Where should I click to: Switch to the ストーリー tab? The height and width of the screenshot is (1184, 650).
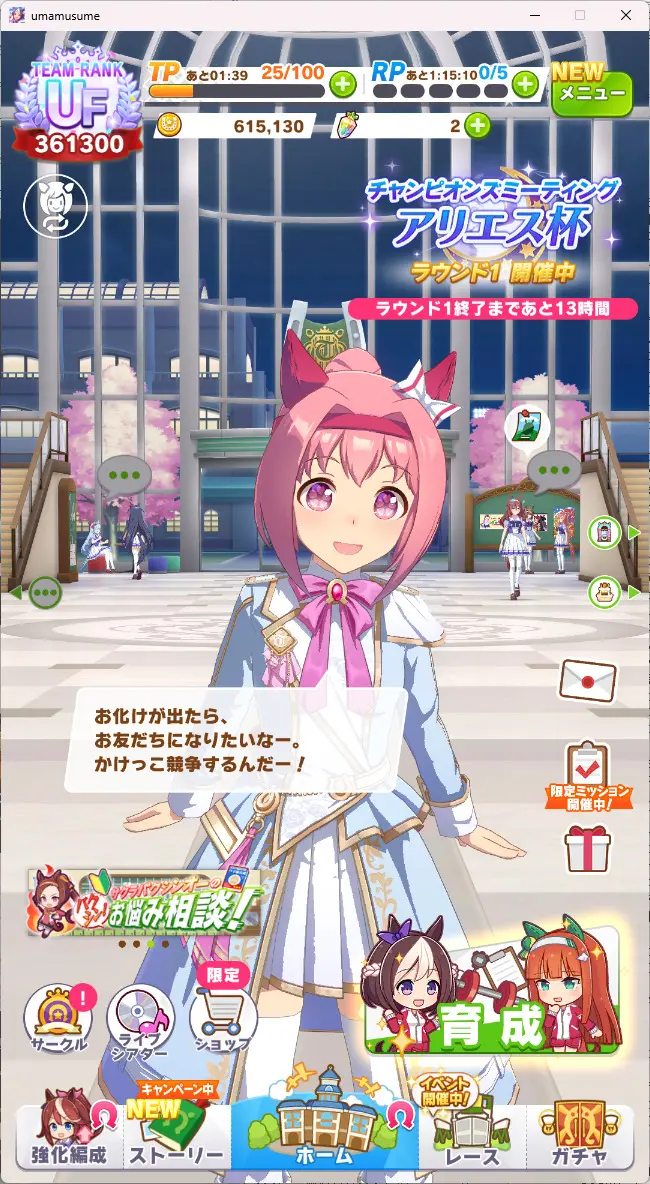(176, 1138)
